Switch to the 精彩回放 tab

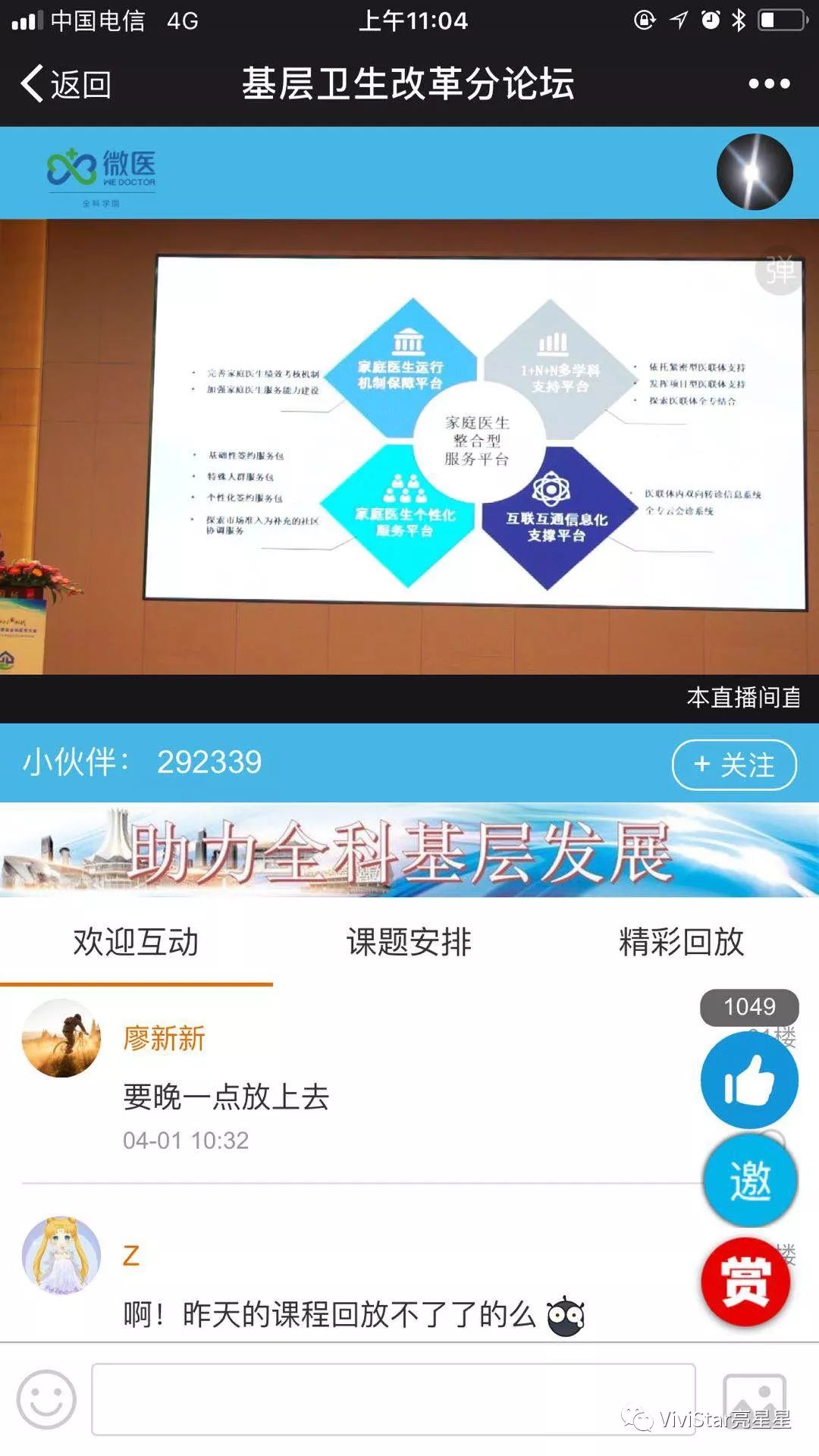[x=681, y=943]
